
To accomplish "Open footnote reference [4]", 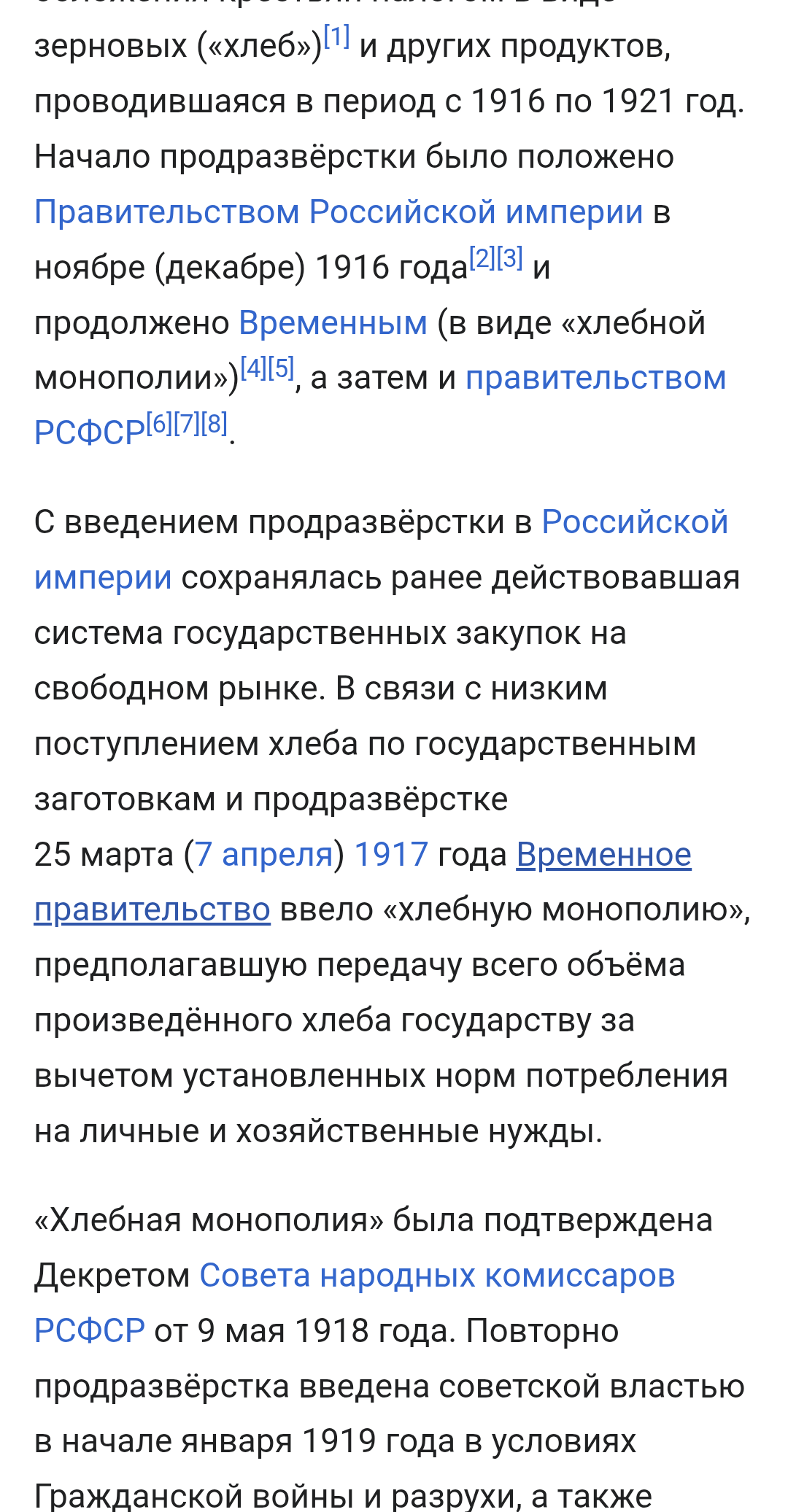I will click(254, 368).
